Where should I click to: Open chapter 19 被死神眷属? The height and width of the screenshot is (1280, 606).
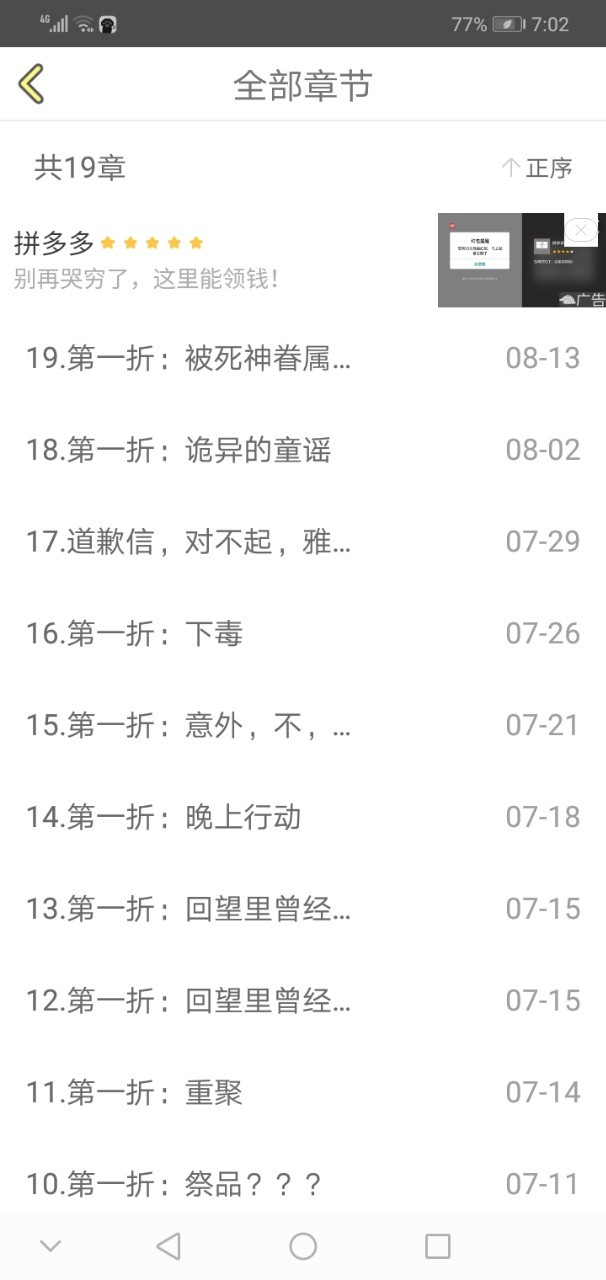pos(303,358)
